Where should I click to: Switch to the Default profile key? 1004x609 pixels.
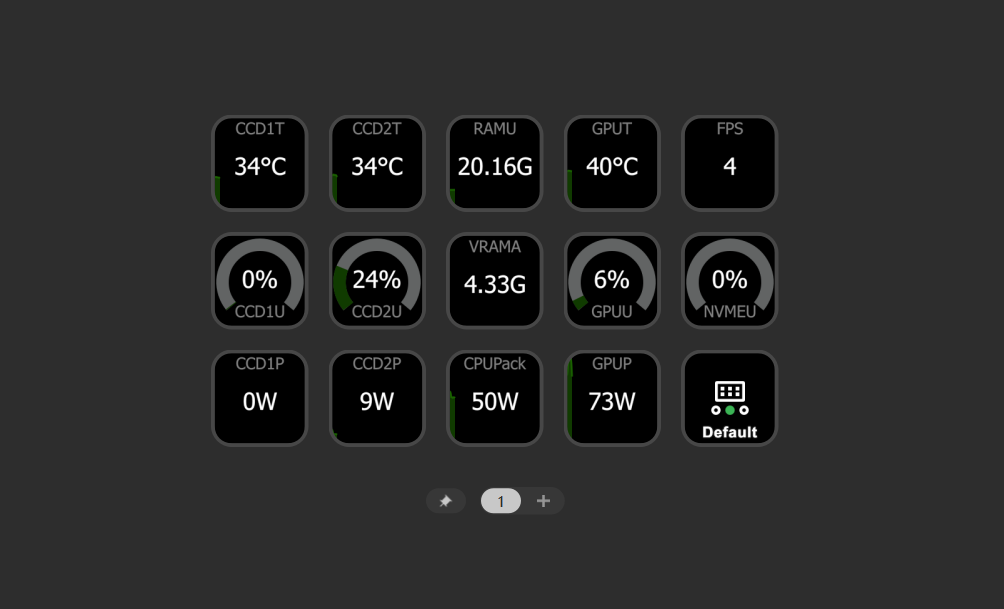729,398
